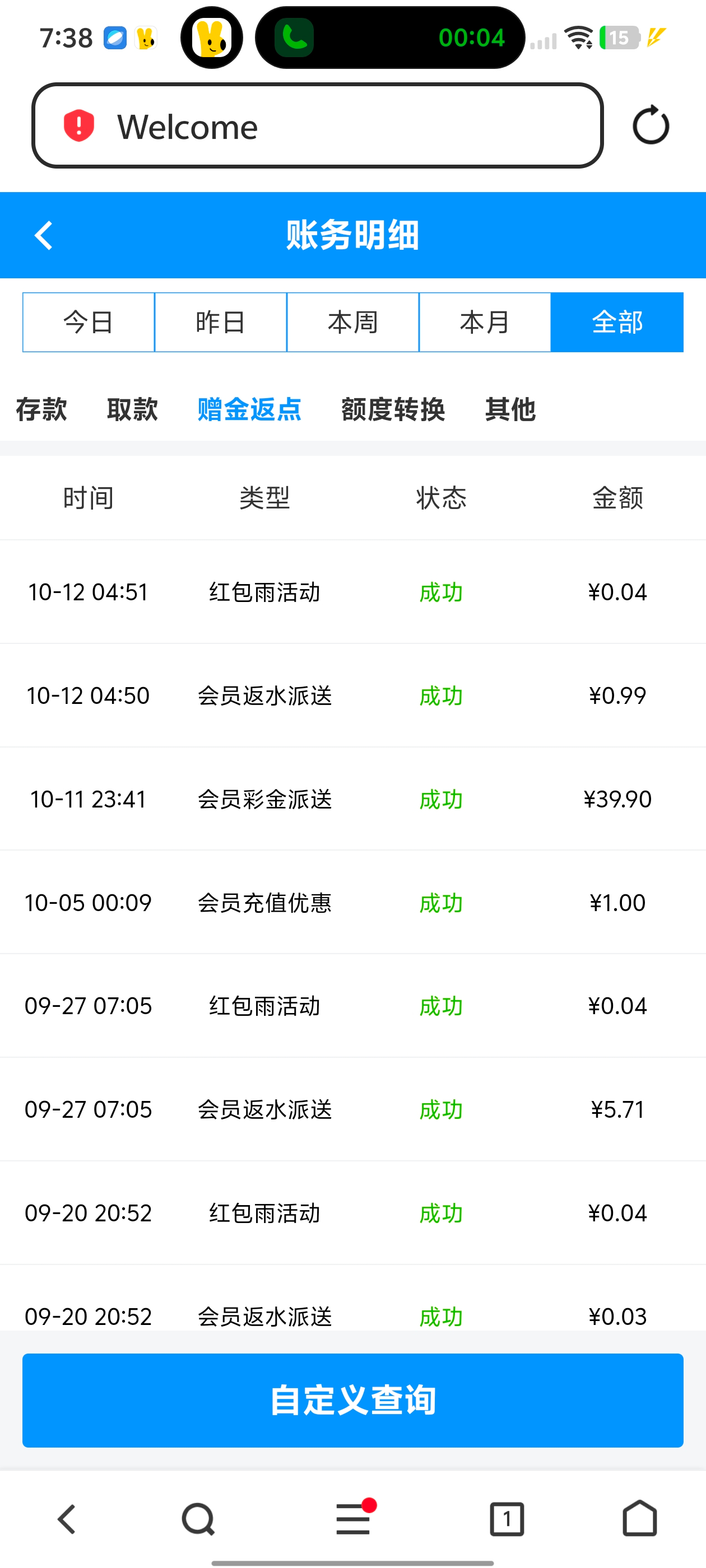Viewport: 706px width, 1568px height.
Task: Show 昨日 transactions
Action: click(221, 322)
